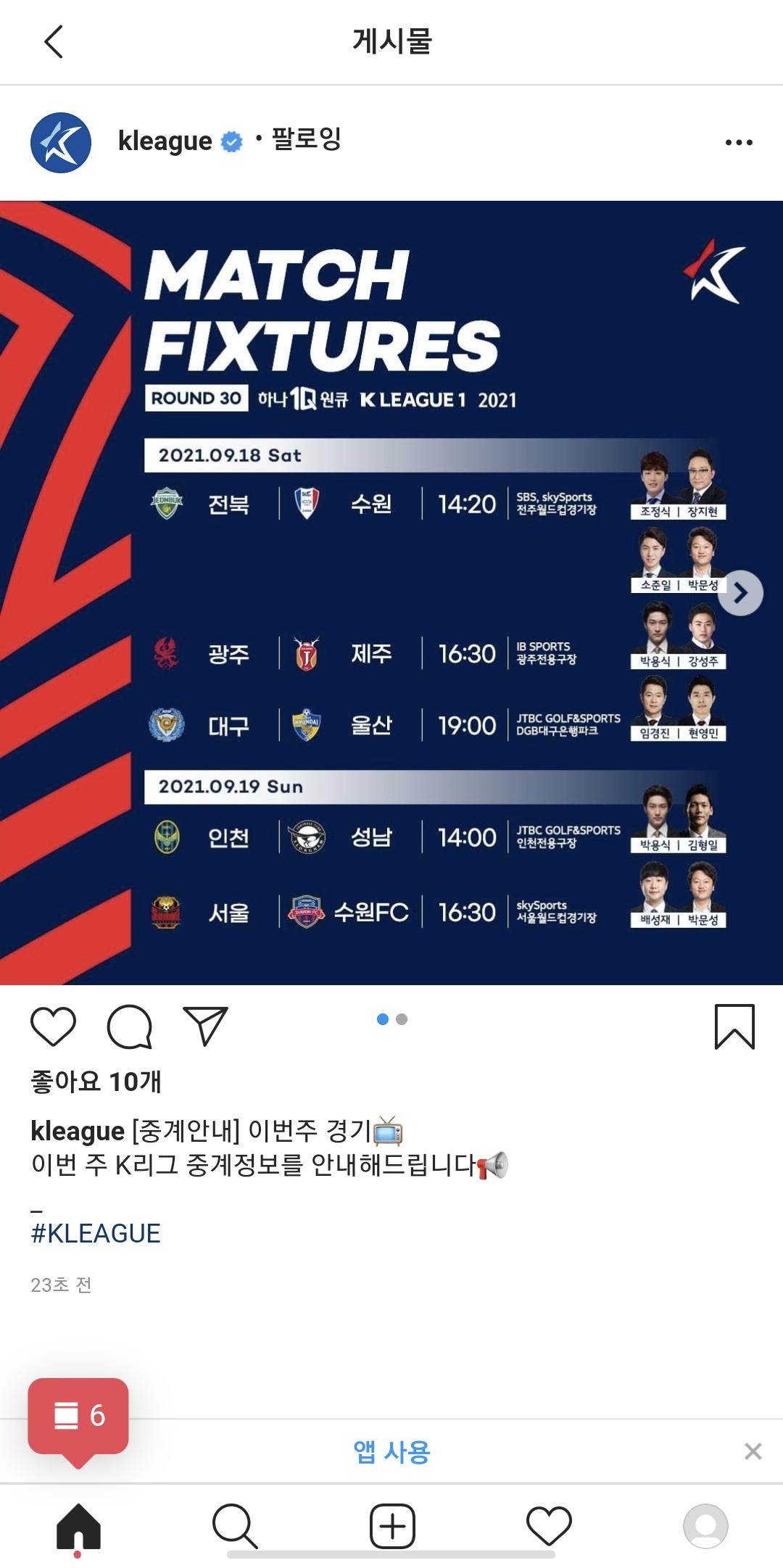Dismiss the 앱 사용 banner
The width and height of the screenshot is (783, 1568).
pos(753,1451)
